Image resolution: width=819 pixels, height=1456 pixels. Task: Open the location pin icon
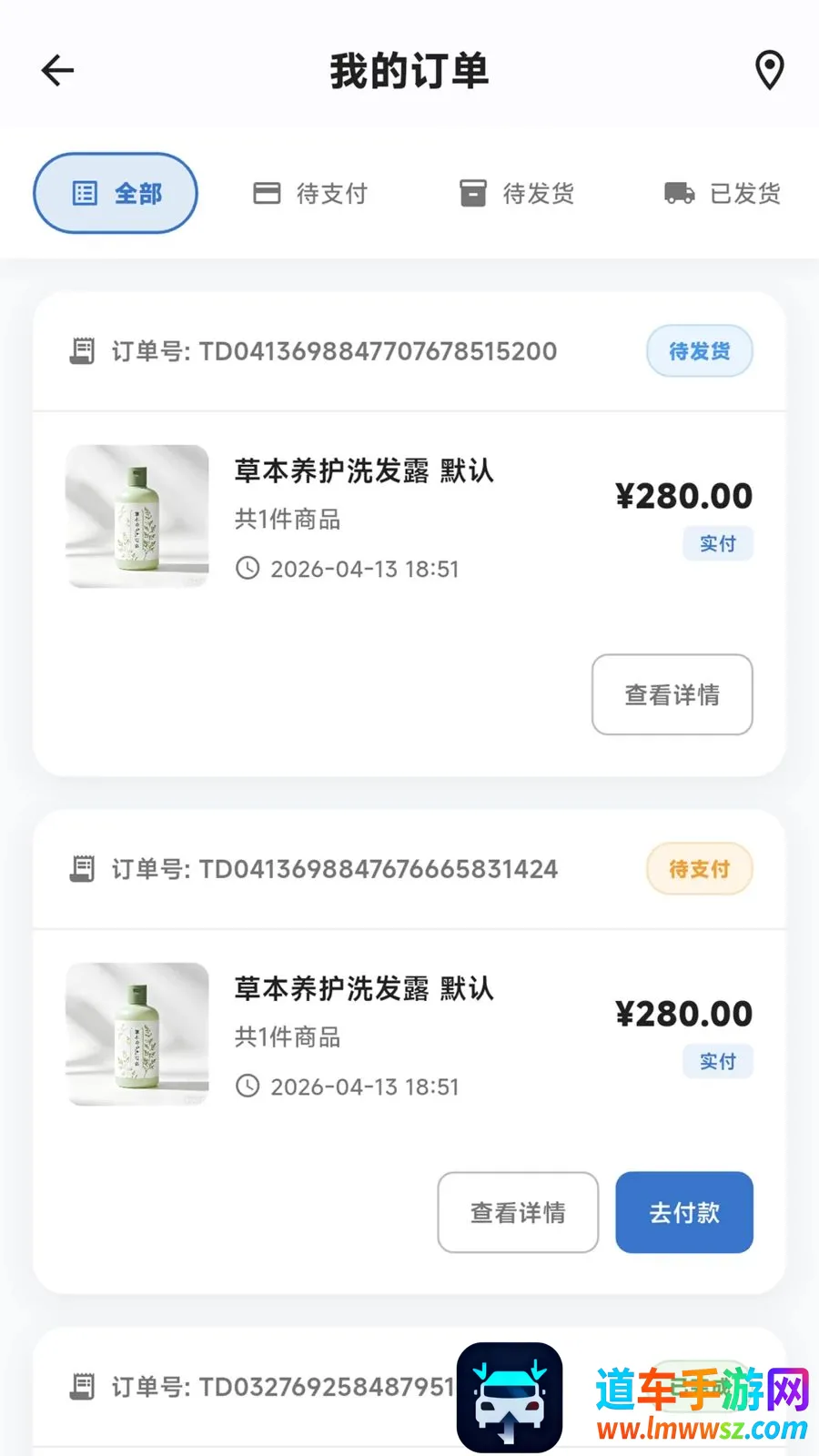point(770,70)
